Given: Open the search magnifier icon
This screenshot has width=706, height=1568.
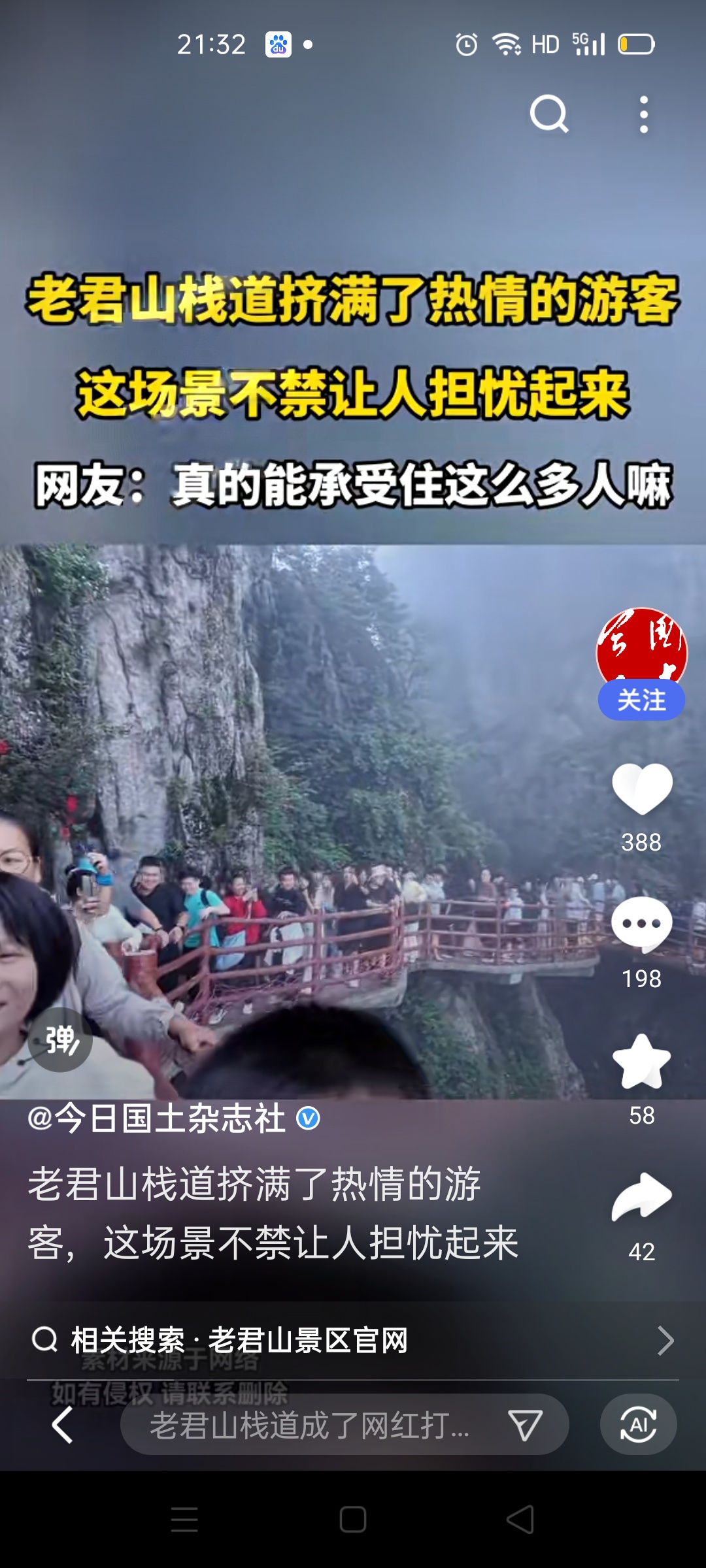Looking at the screenshot, I should 548,114.
